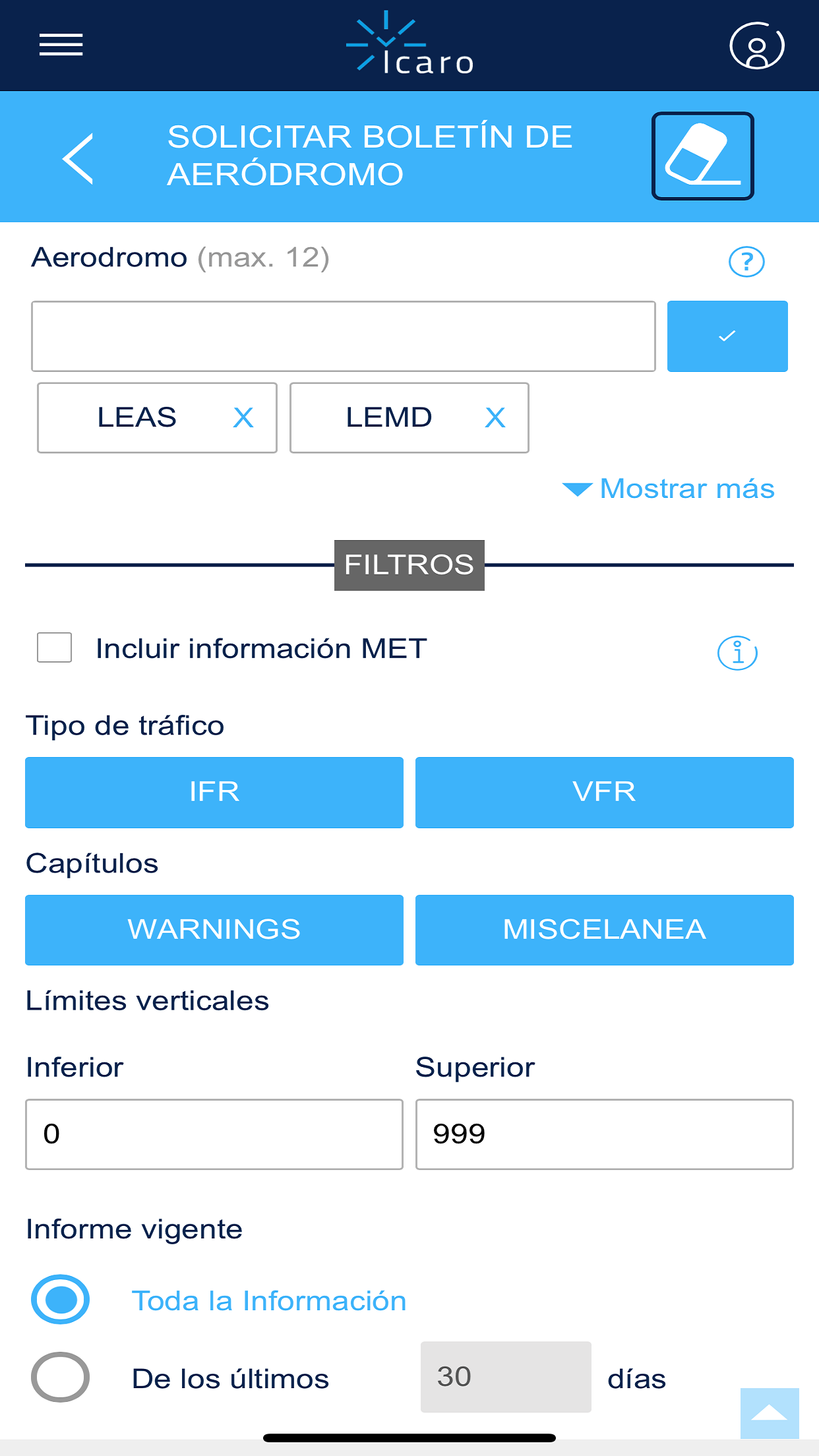Remove the LEMD aerodrome chip

(x=495, y=417)
